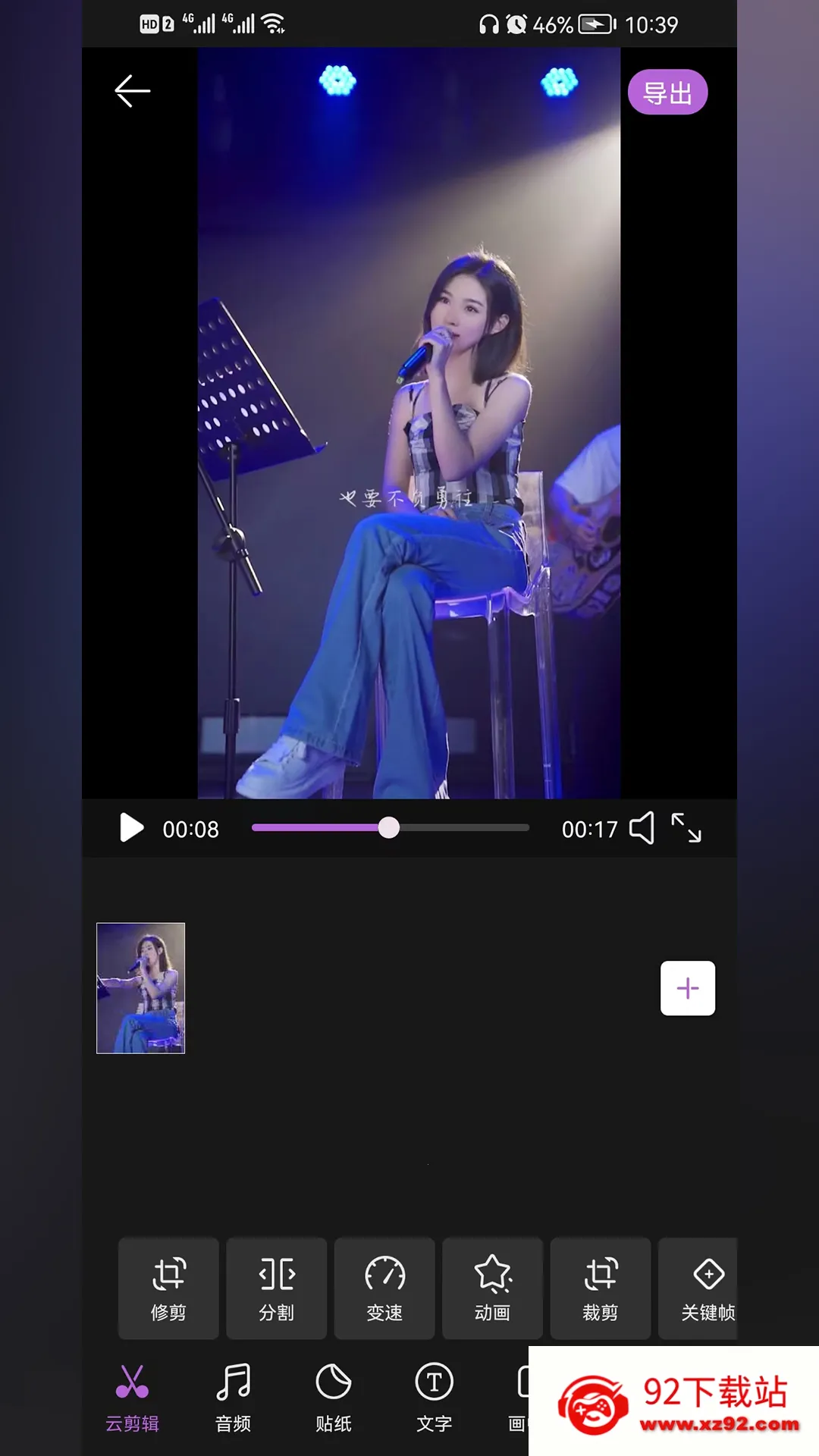
Task: Select the video clip thumbnail
Action: (141, 988)
